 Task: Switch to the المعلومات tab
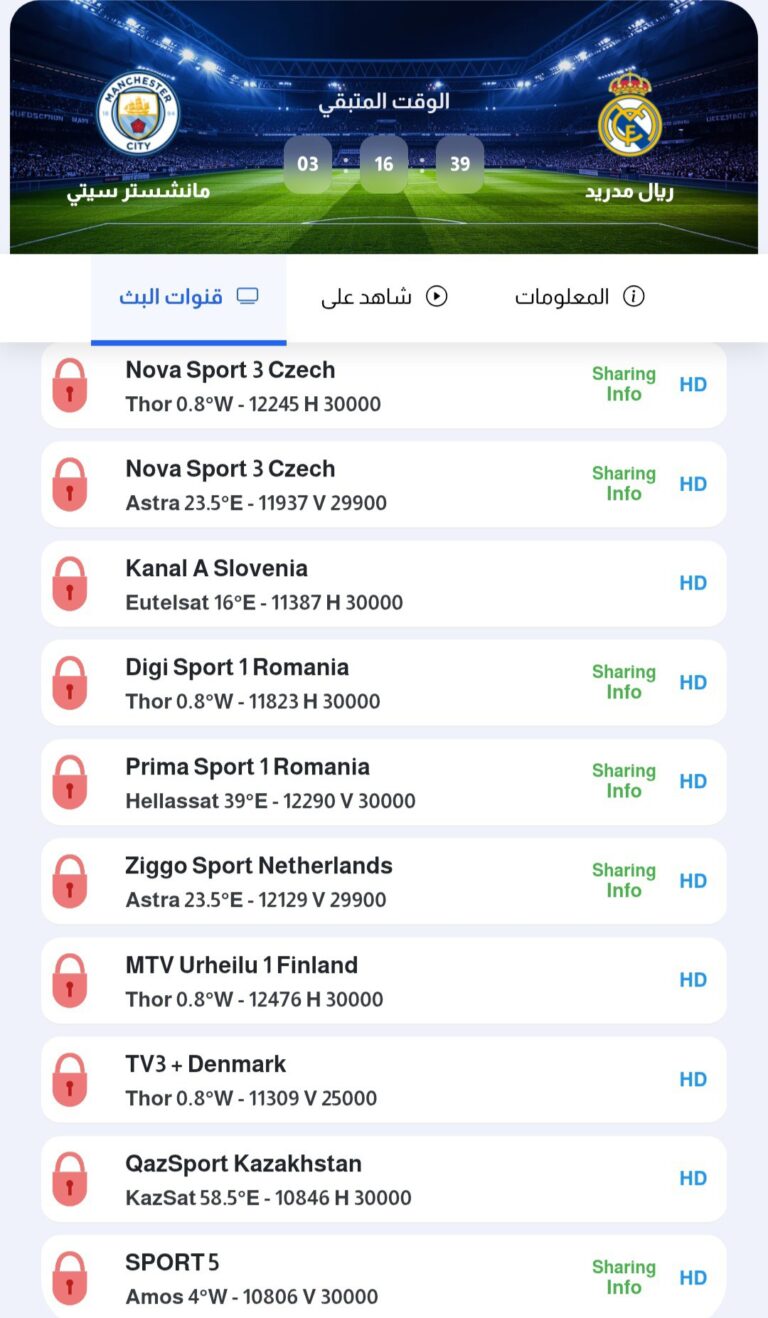pos(580,296)
